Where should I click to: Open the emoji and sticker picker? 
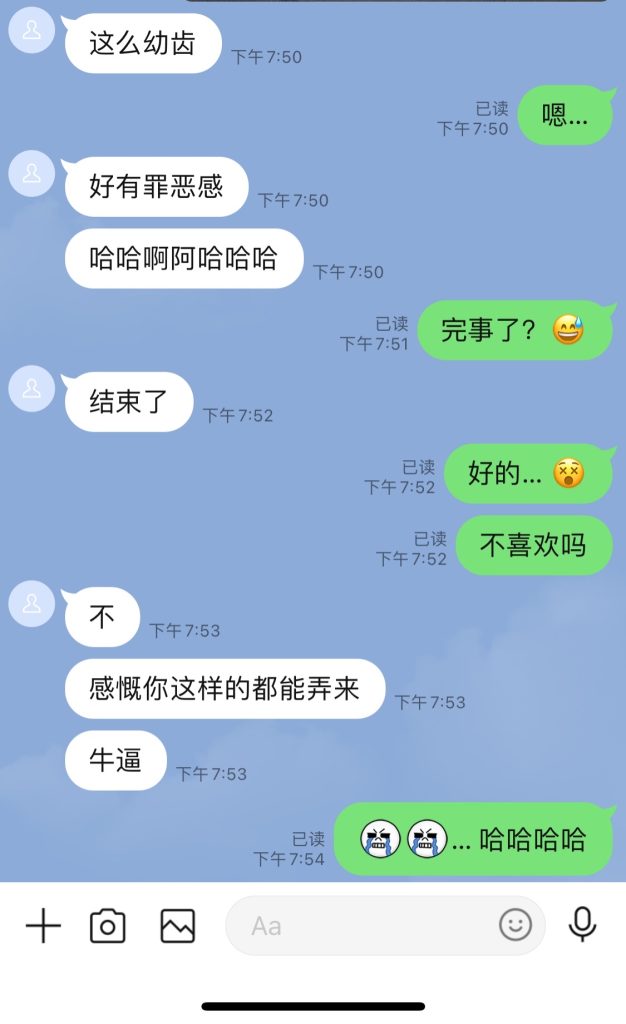515,926
